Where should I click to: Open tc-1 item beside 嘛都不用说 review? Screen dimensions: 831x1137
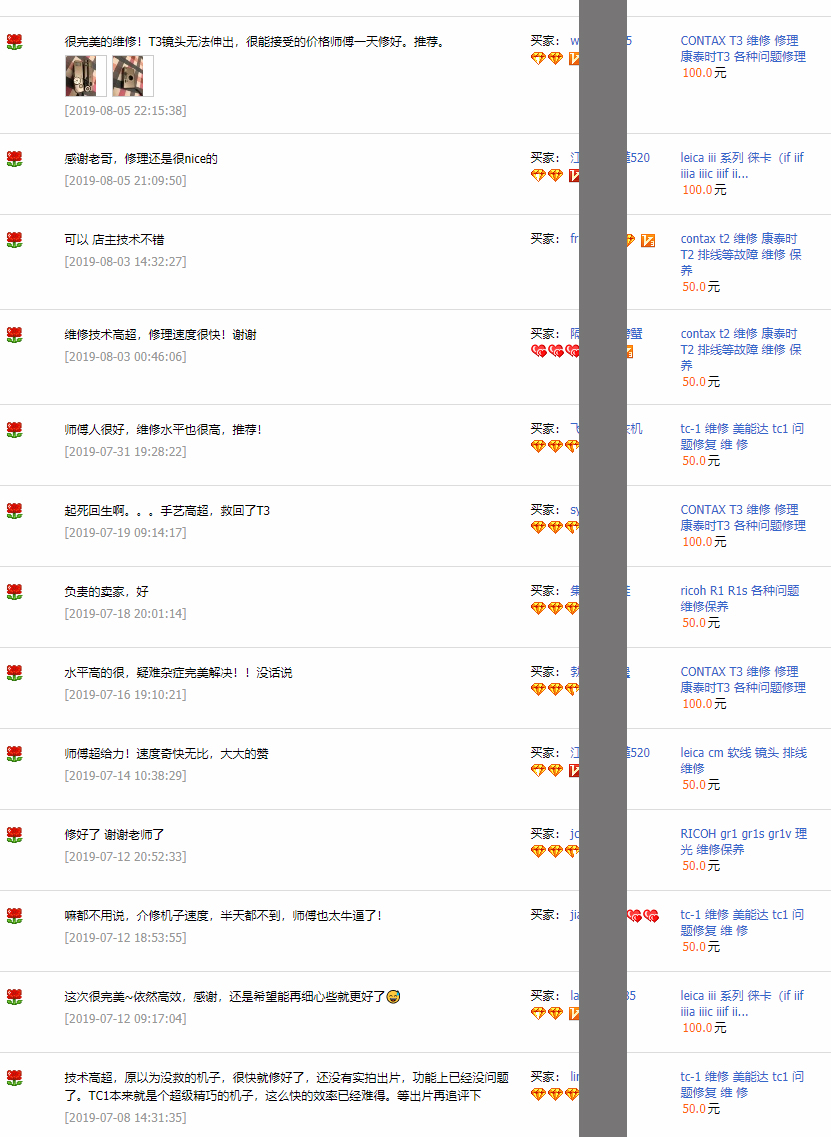click(741, 922)
